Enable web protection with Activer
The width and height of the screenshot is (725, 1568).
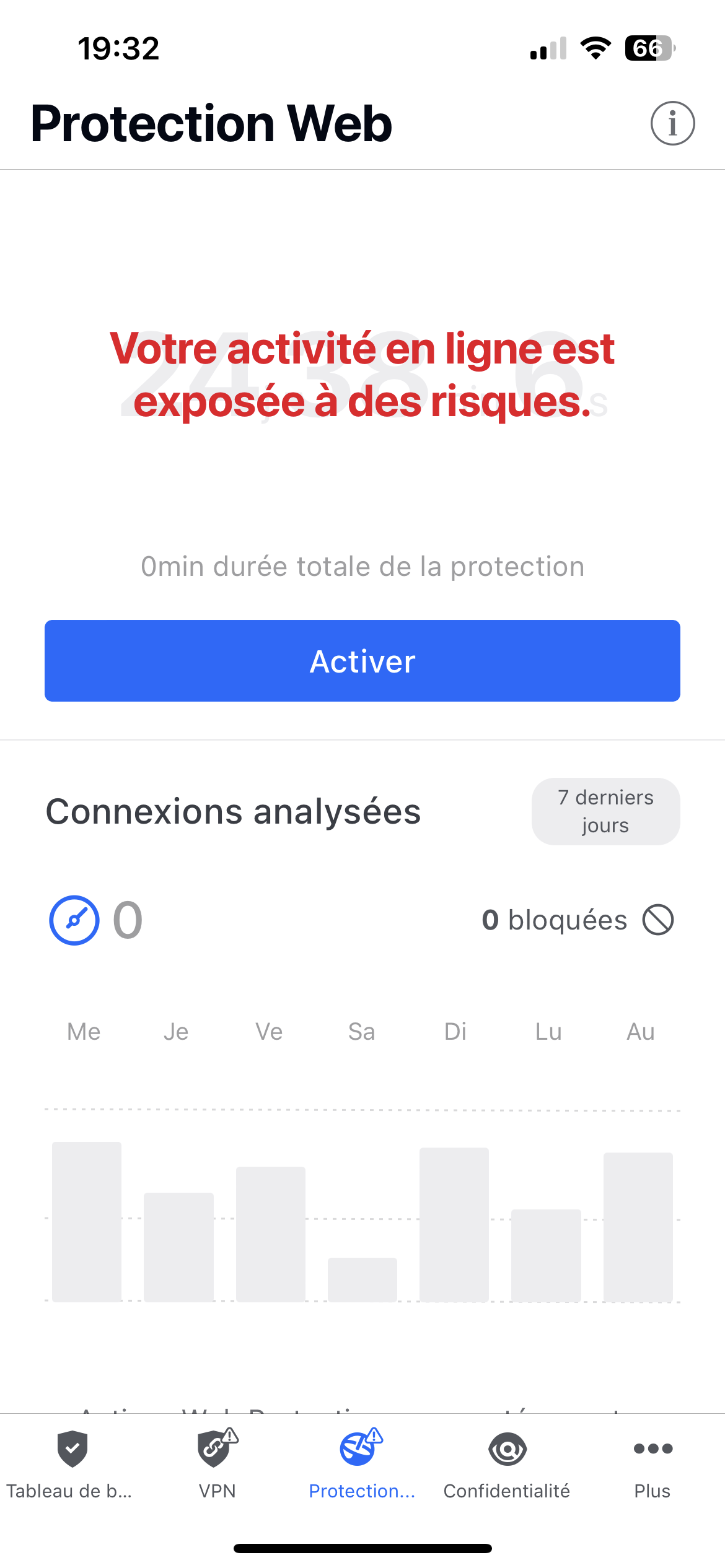point(362,661)
